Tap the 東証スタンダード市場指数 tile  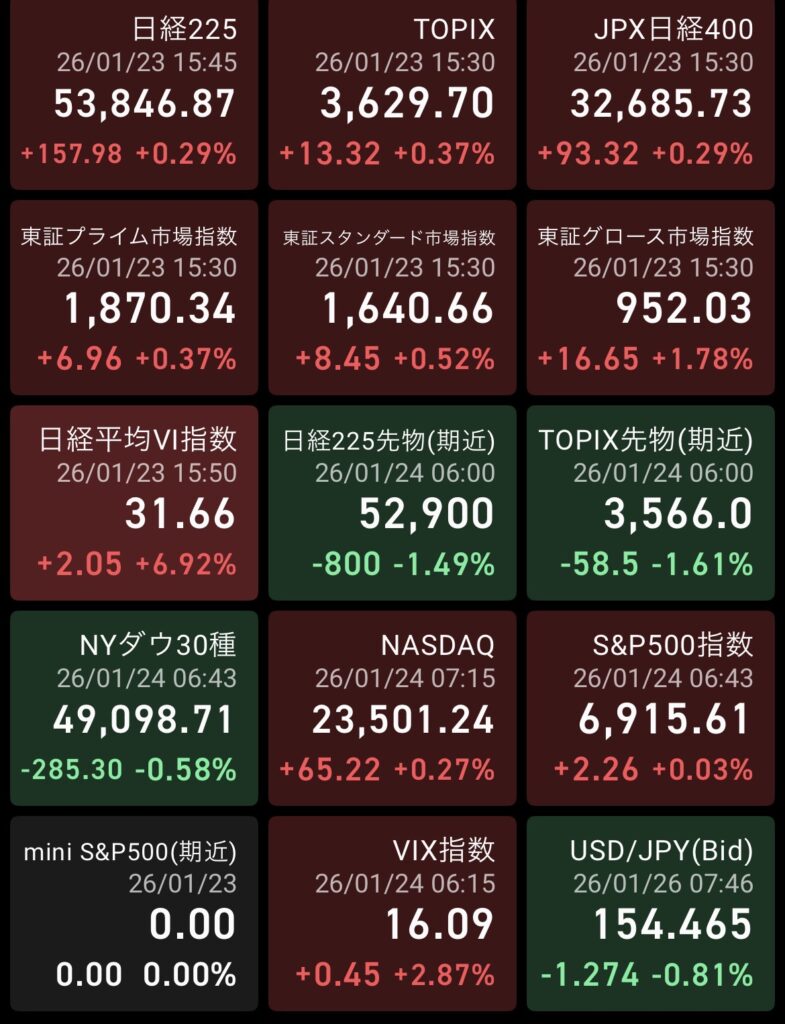point(392,298)
